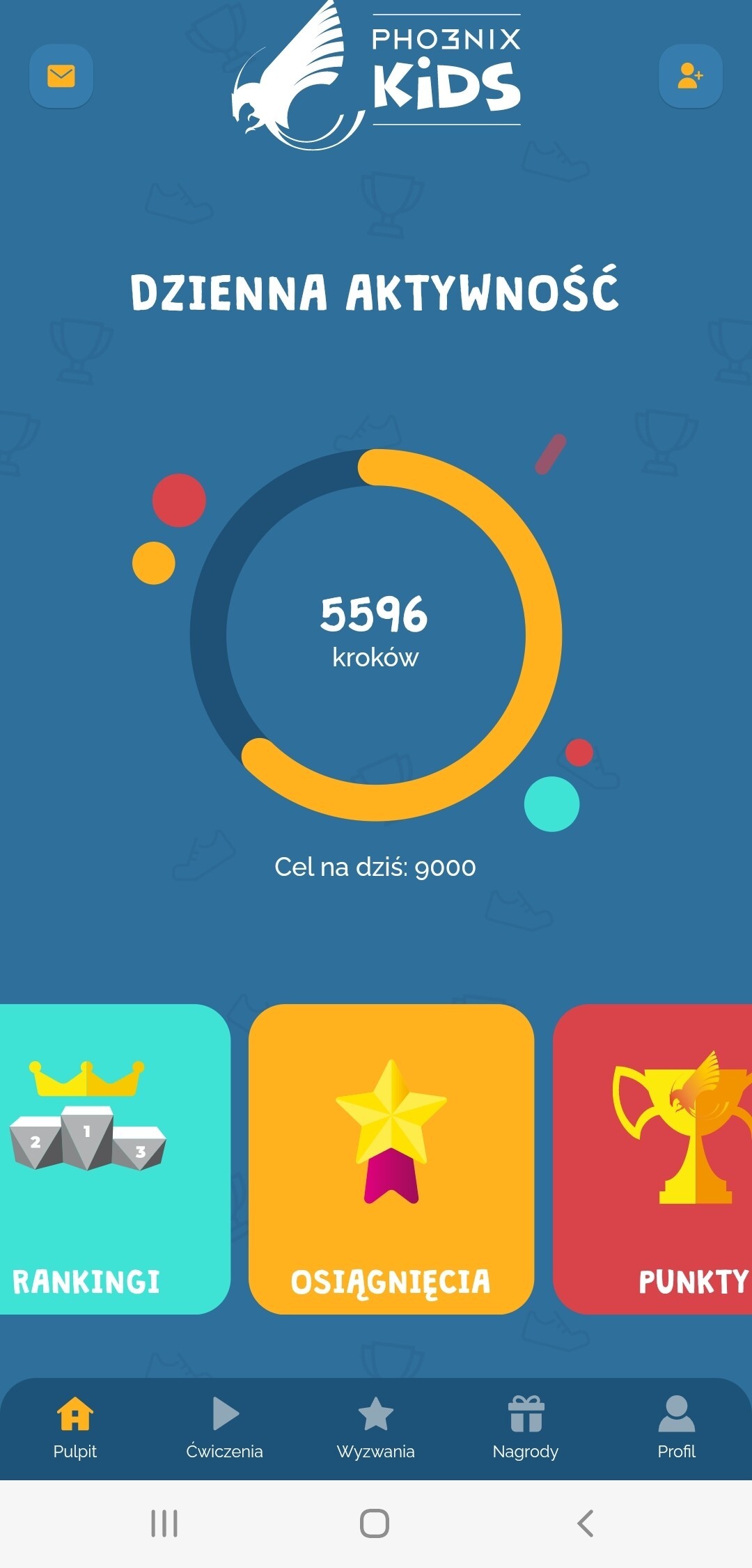This screenshot has height=1568, width=752.
Task: Tap the system home button
Action: [375, 1523]
